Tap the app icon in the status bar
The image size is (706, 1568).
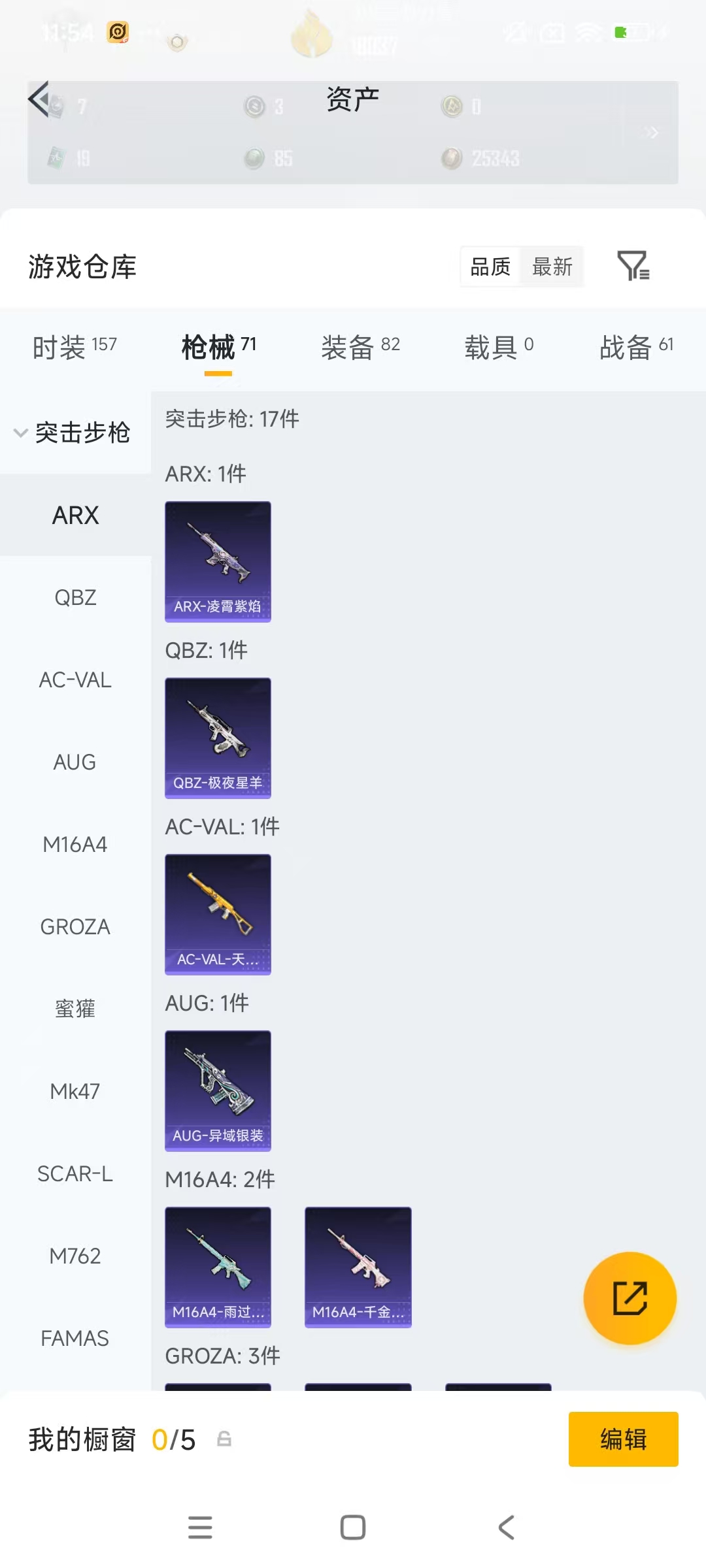(x=119, y=31)
